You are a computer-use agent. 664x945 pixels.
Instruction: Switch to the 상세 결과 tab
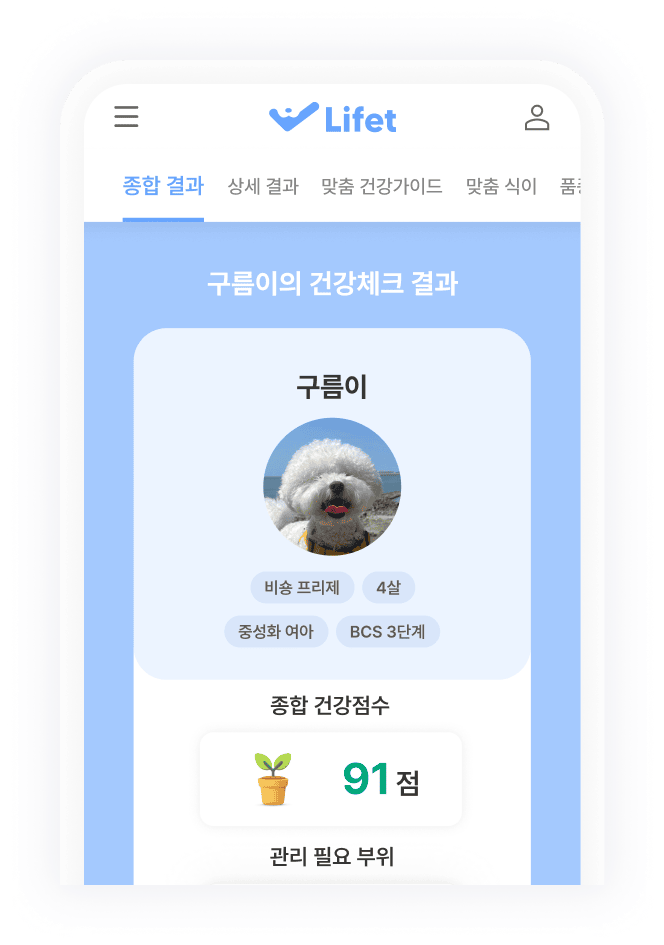(263, 186)
